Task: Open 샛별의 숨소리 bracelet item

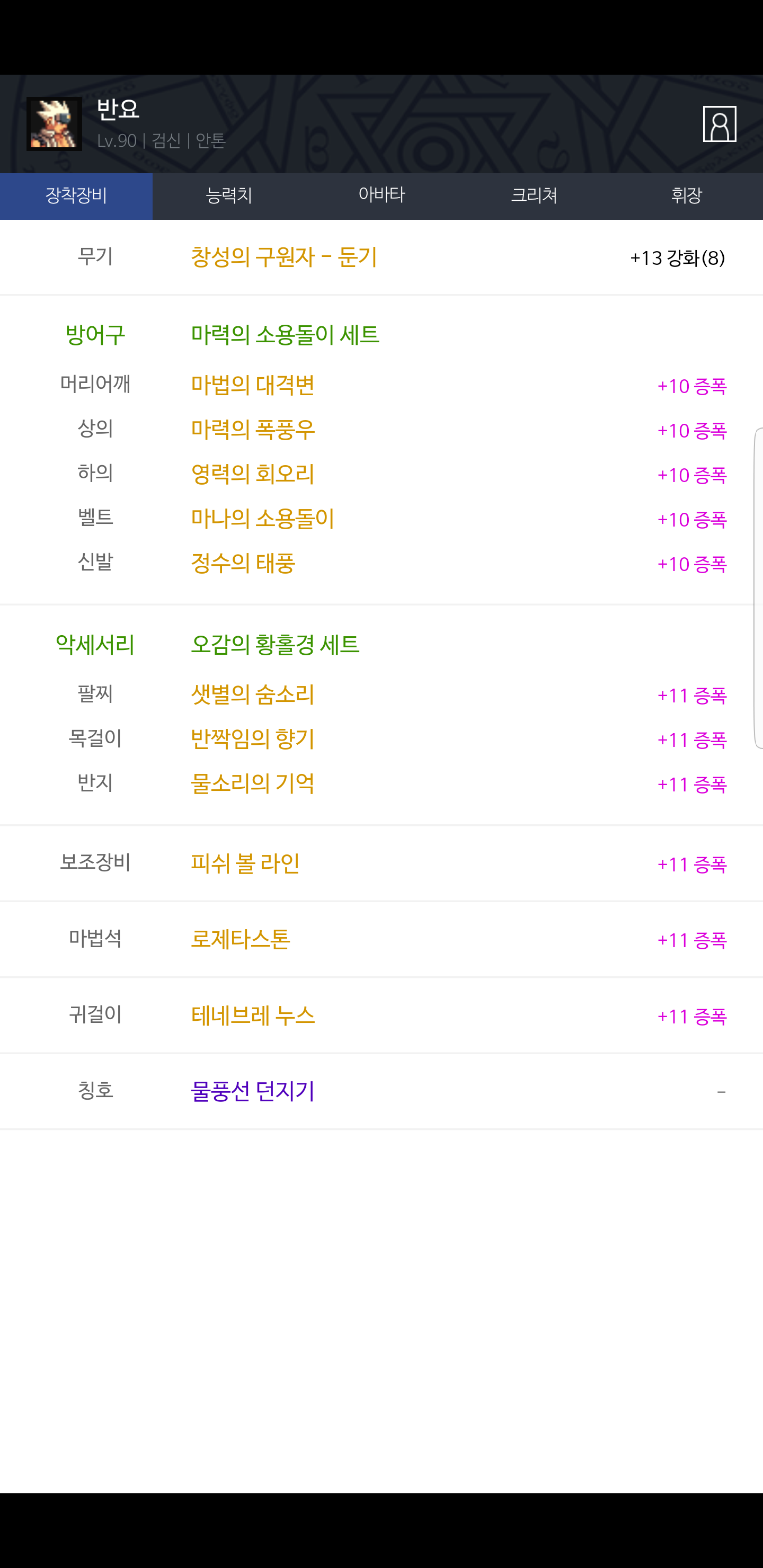Action: [253, 694]
